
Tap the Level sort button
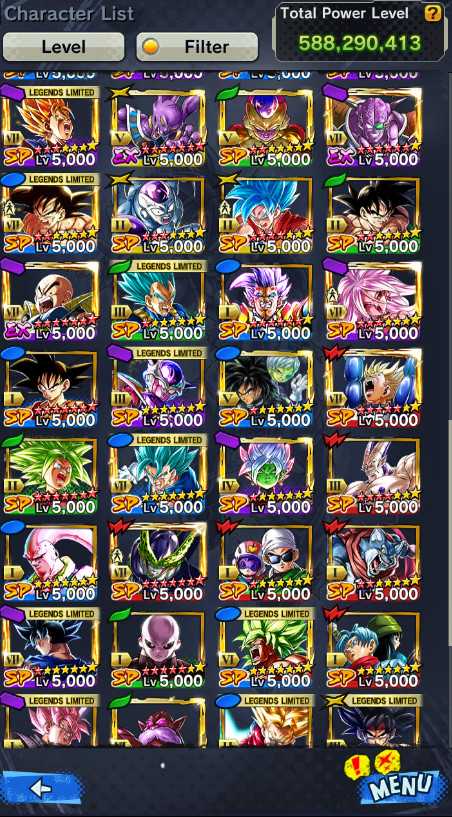(x=64, y=47)
